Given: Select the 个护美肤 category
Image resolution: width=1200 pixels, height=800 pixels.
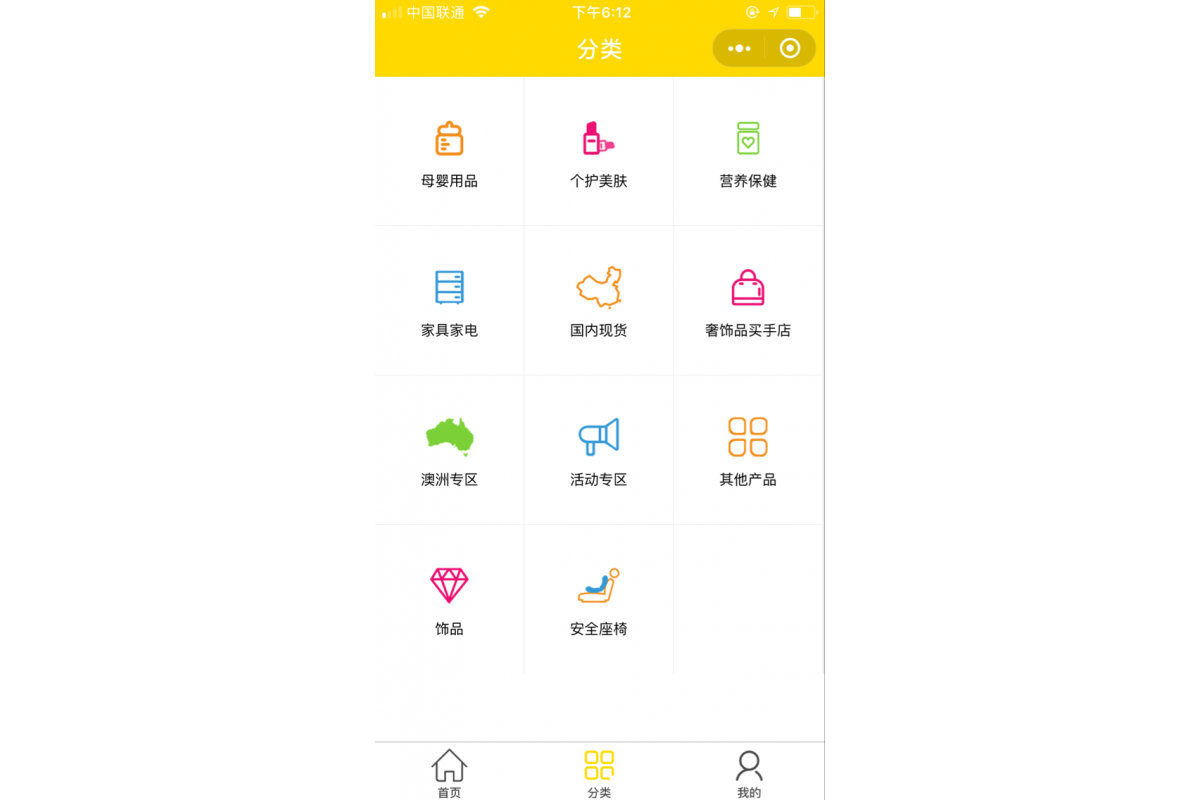Looking at the screenshot, I should click(x=599, y=152).
